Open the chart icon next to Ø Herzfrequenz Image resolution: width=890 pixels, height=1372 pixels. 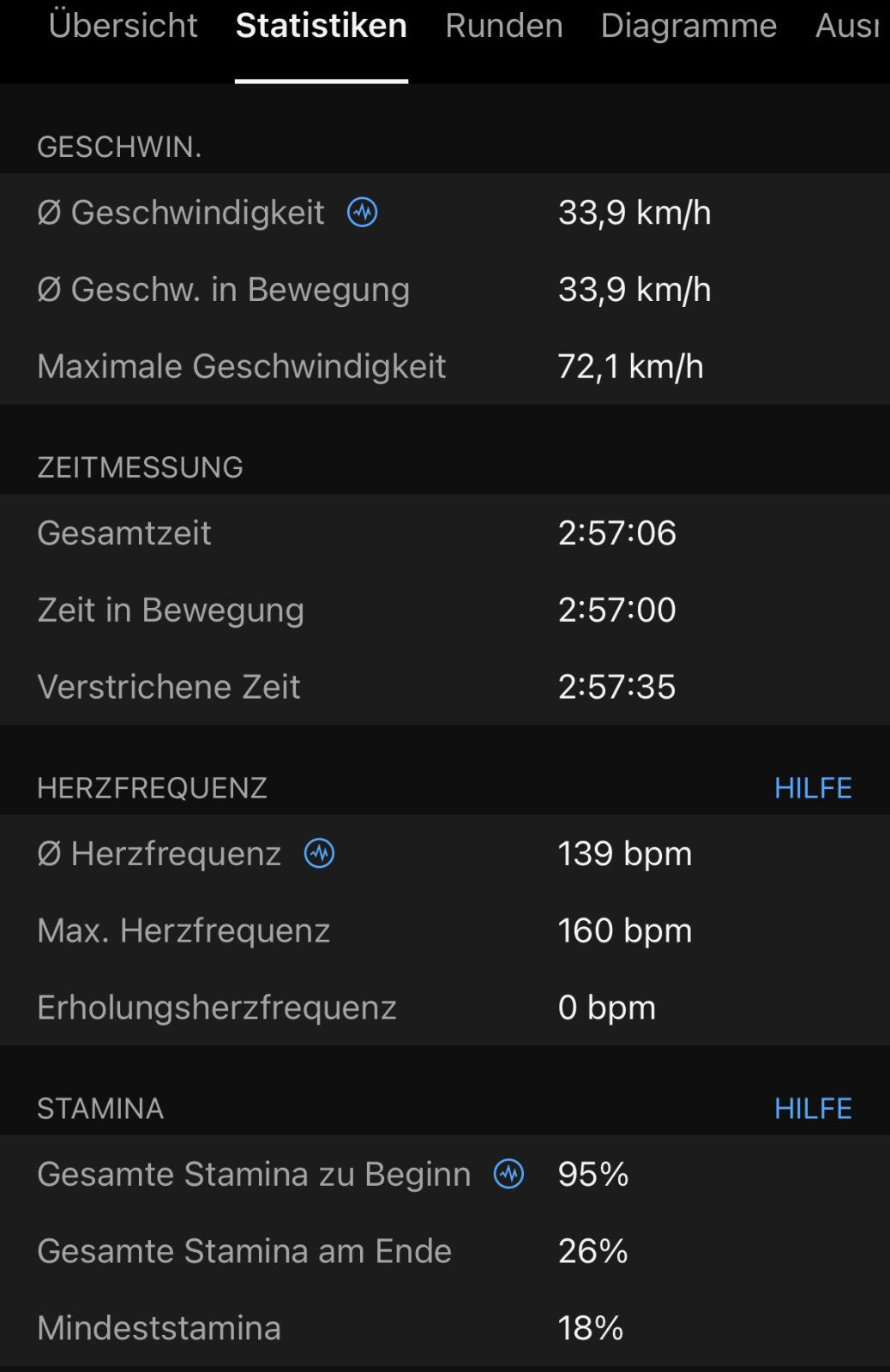coord(319,853)
